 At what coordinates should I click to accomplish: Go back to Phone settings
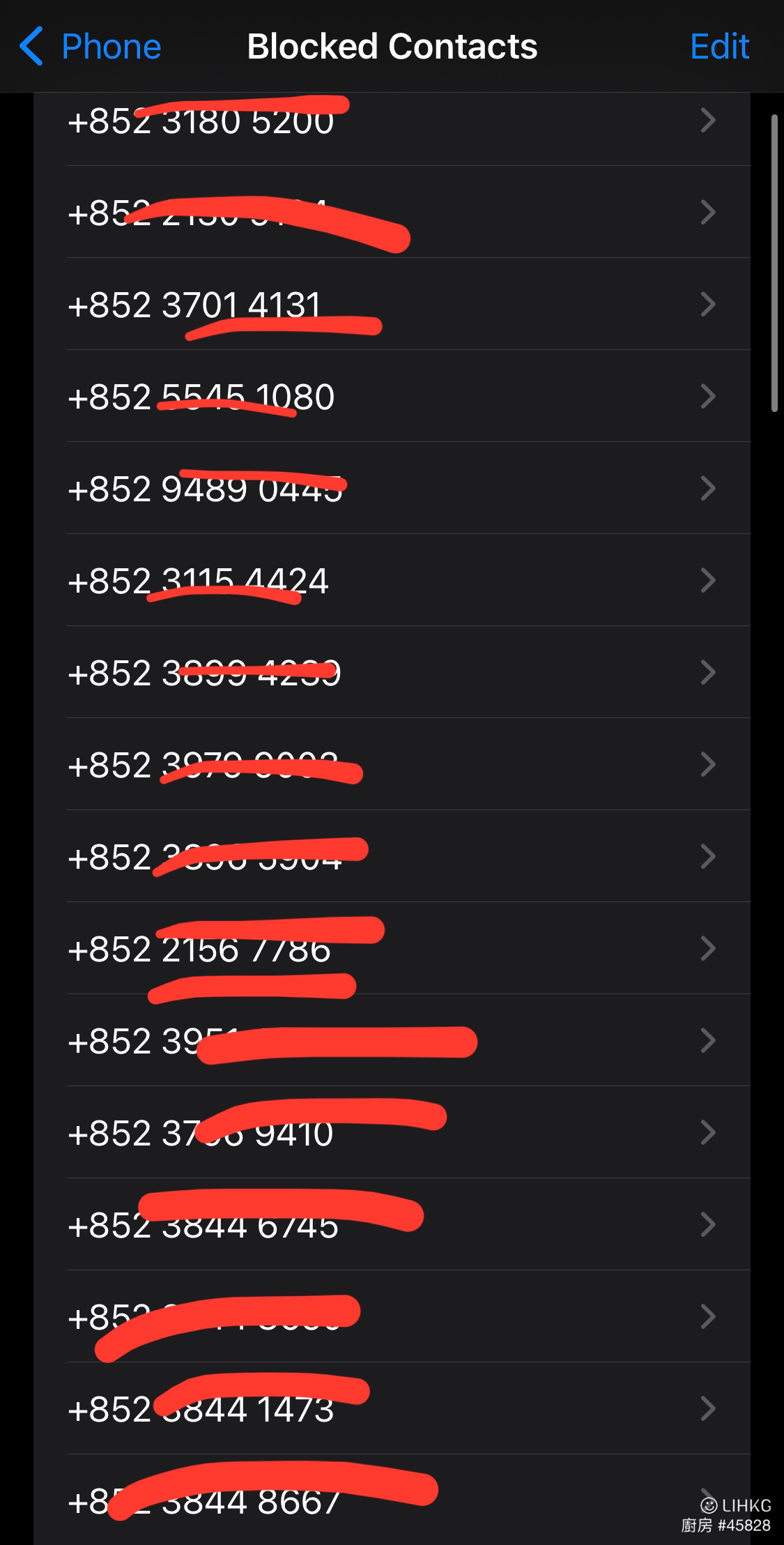point(91,47)
